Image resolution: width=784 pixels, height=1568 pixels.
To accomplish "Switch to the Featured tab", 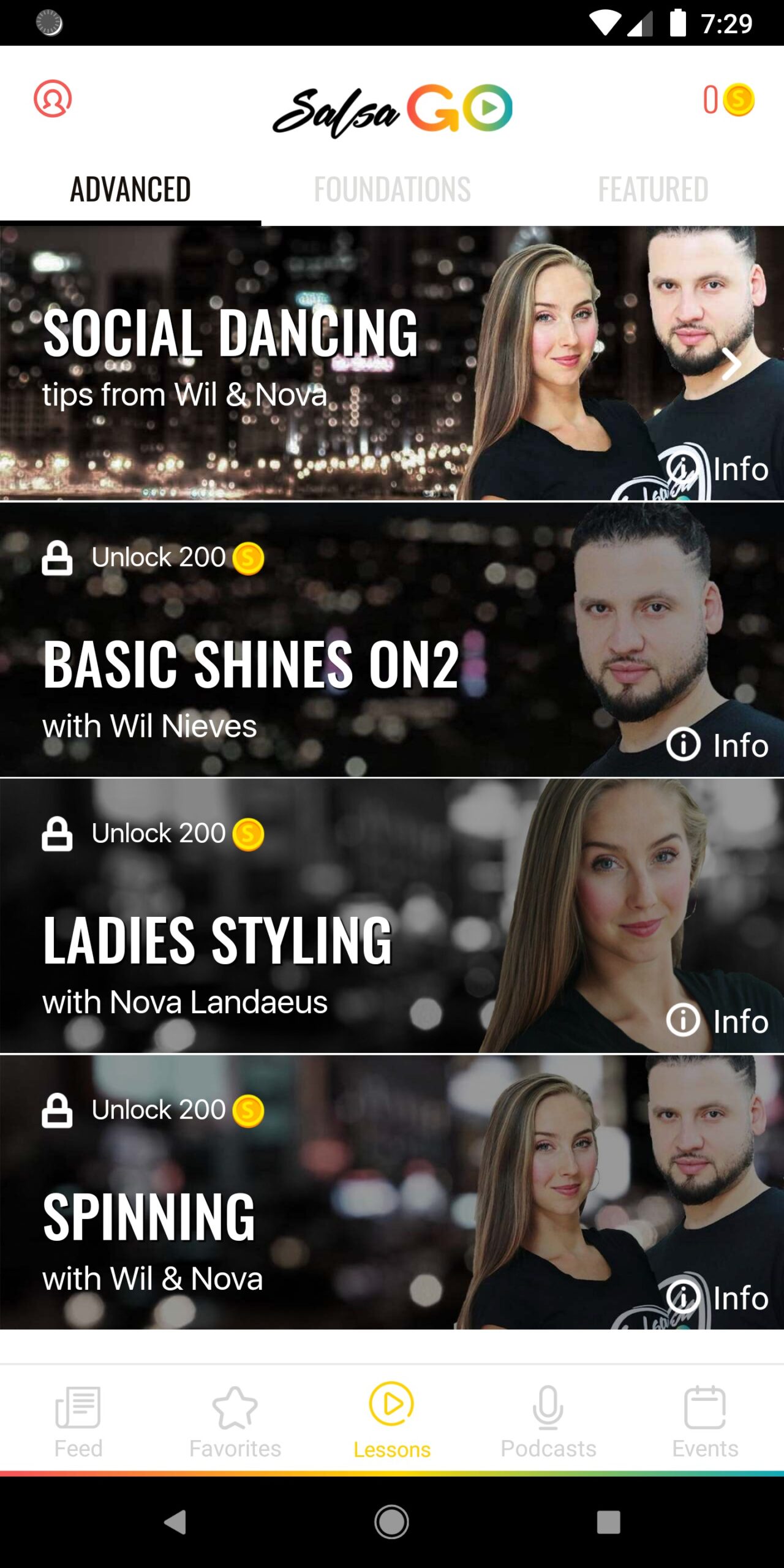I will point(653,189).
